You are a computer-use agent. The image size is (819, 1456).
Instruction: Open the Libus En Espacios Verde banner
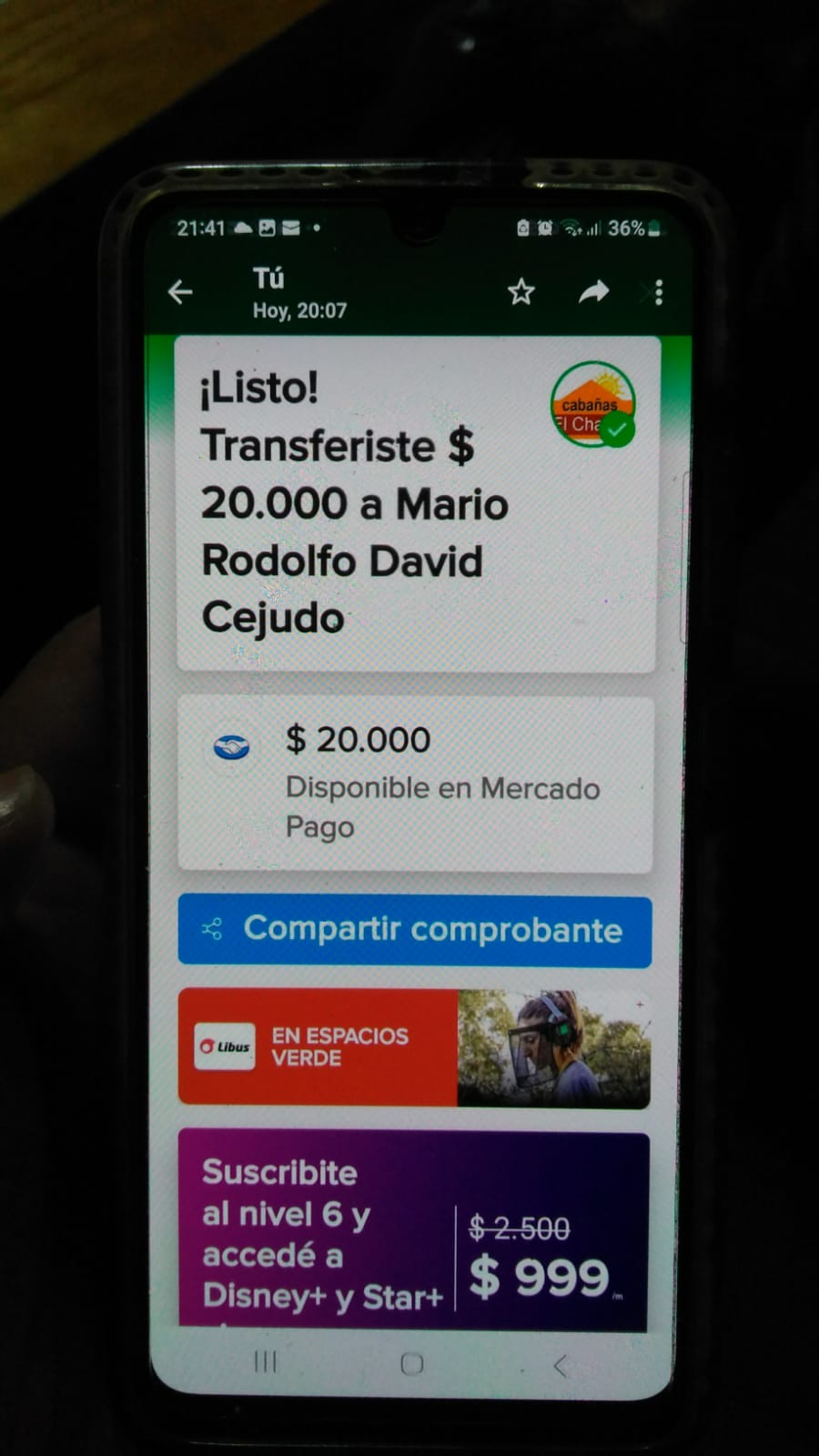point(415,1047)
